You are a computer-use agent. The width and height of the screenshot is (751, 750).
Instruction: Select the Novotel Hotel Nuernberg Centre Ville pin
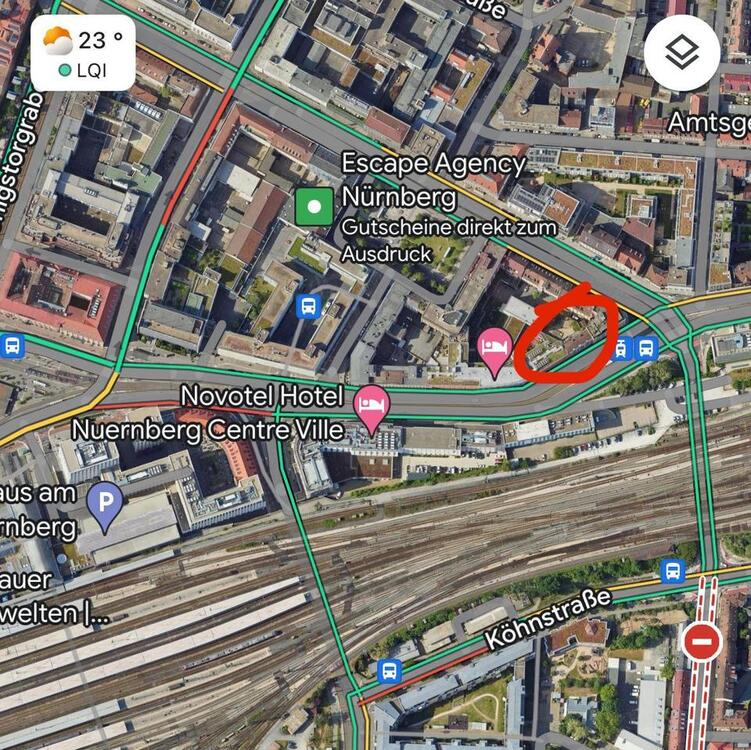(x=372, y=407)
